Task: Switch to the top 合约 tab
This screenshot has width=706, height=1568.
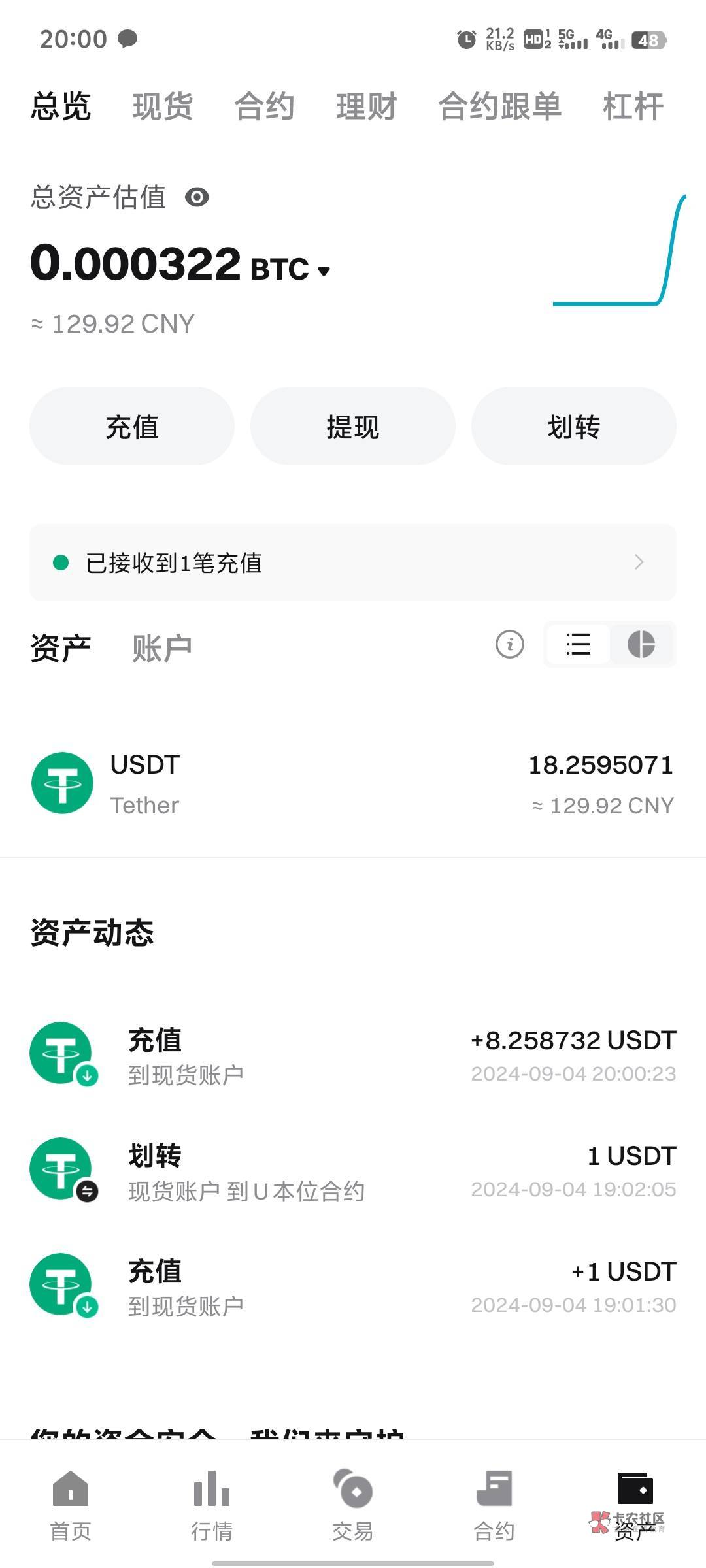Action: pos(265,106)
